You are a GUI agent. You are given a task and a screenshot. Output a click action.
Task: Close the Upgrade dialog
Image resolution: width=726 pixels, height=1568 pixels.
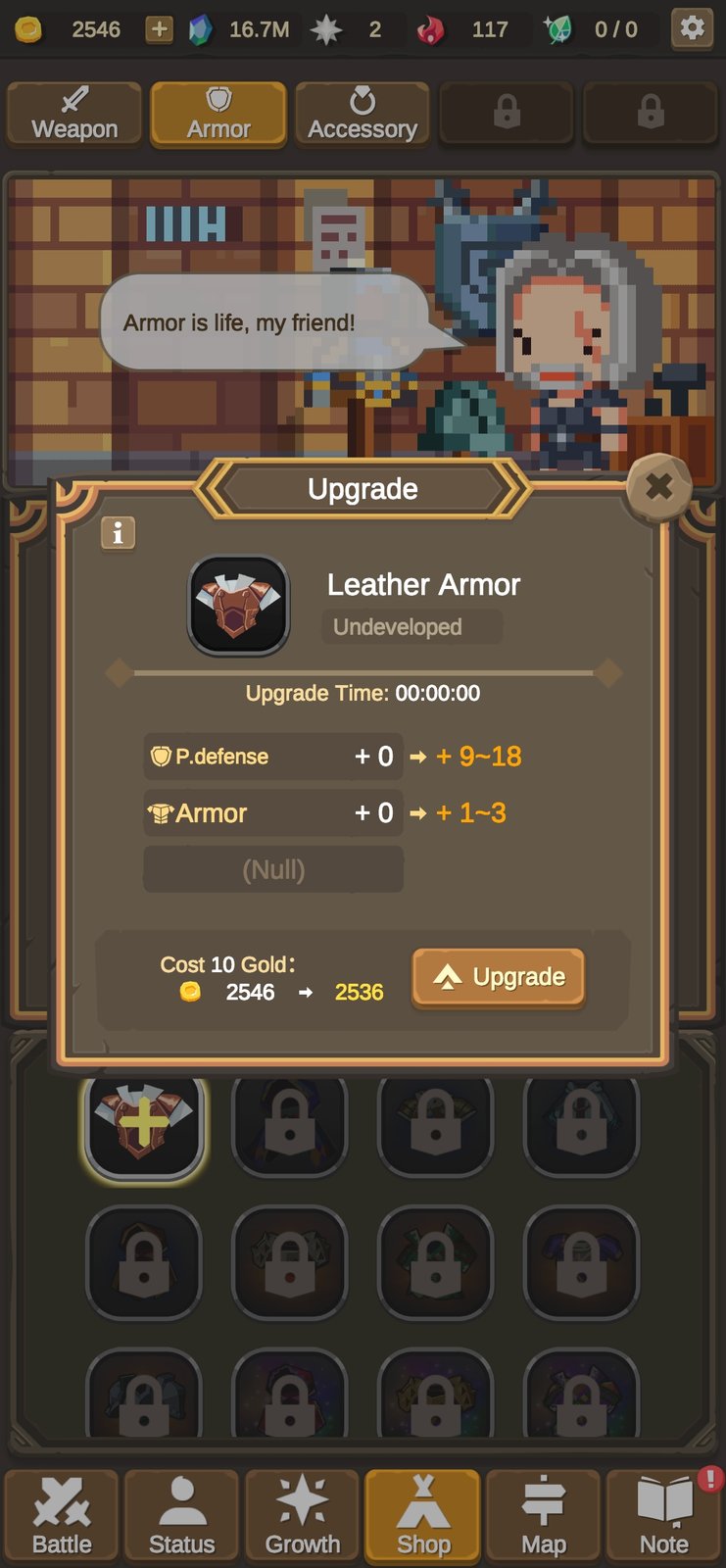pos(659,486)
